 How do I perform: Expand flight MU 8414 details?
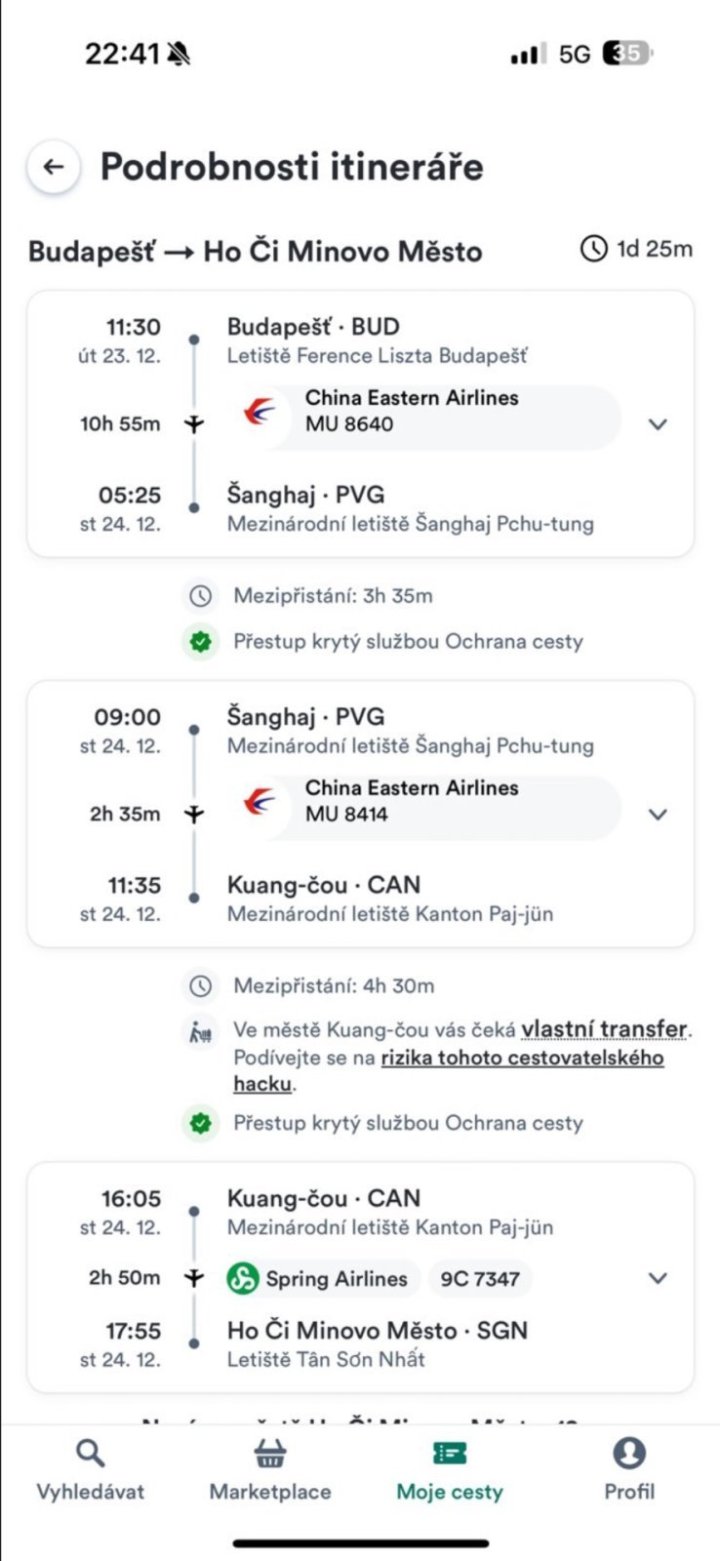pyautogui.click(x=657, y=814)
